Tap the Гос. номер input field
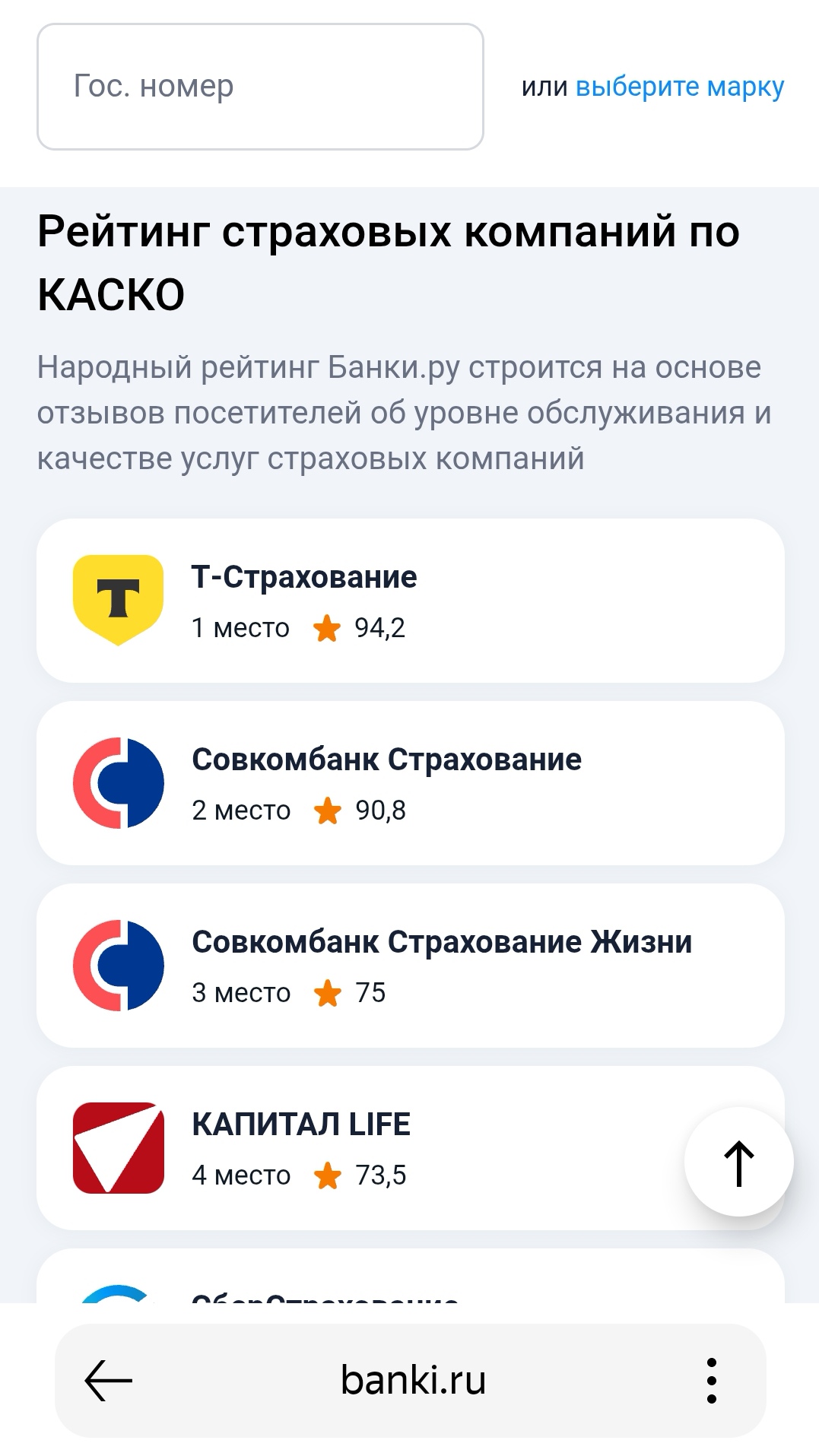 260,87
